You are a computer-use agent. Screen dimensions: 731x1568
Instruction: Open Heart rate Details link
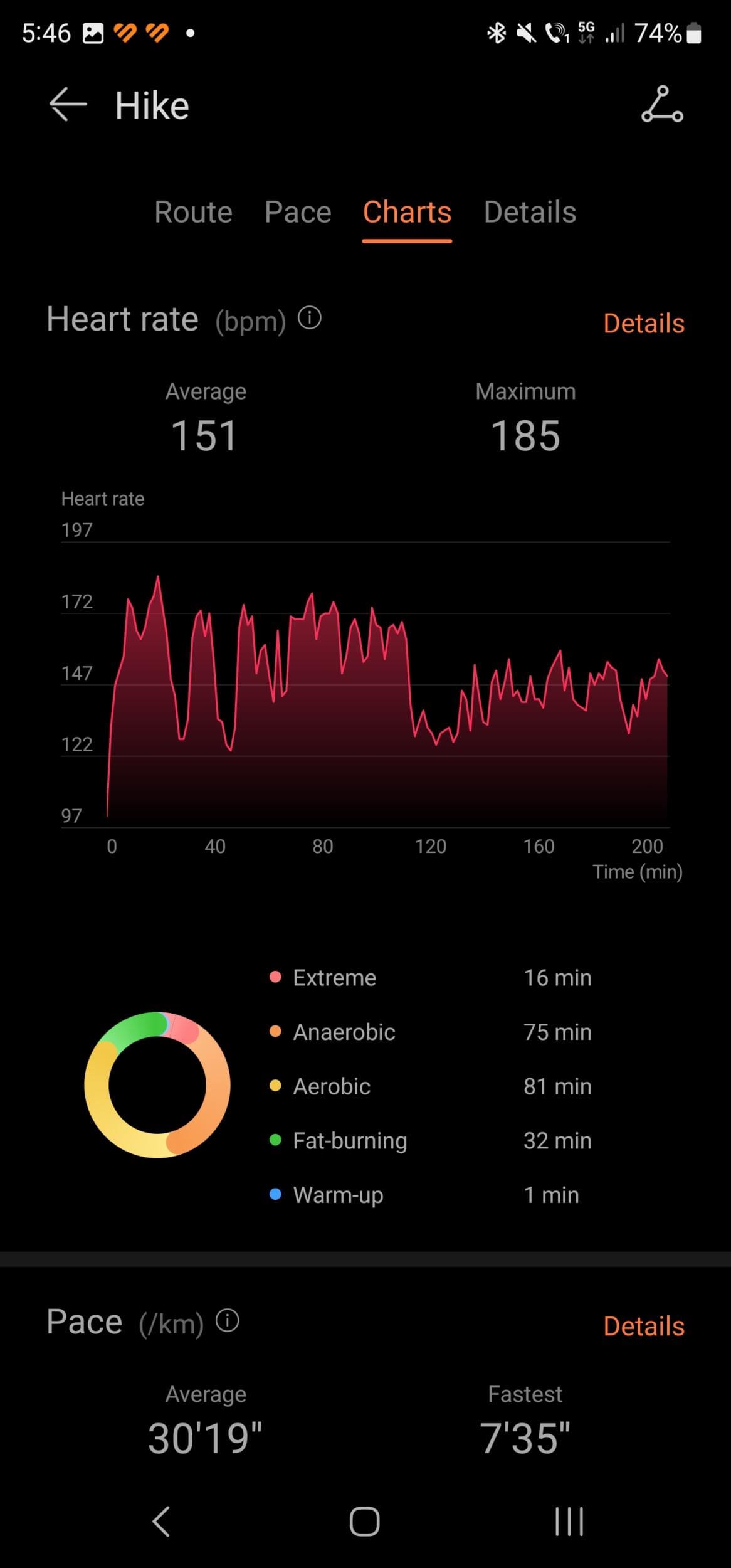(643, 324)
